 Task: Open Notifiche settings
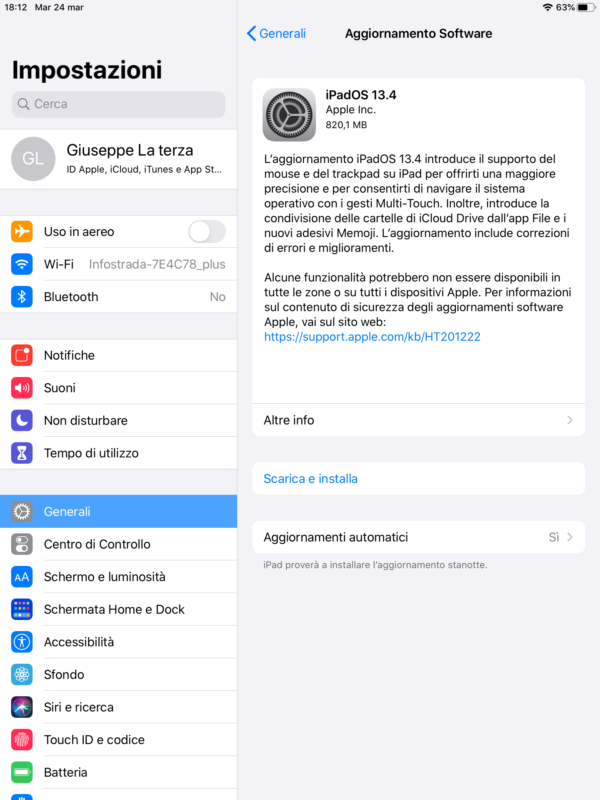[118, 355]
